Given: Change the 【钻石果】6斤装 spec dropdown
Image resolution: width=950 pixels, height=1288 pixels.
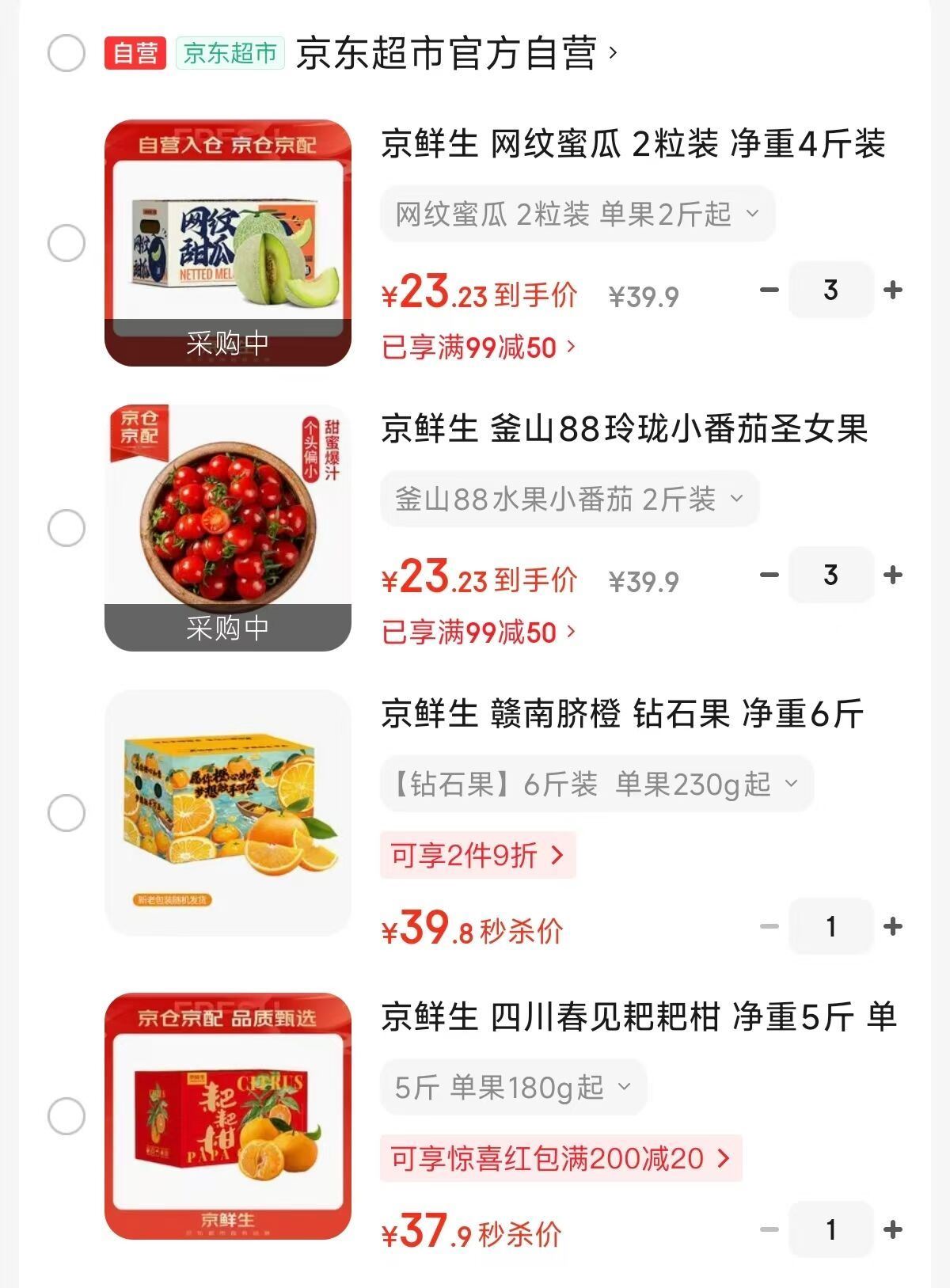Looking at the screenshot, I should [597, 784].
